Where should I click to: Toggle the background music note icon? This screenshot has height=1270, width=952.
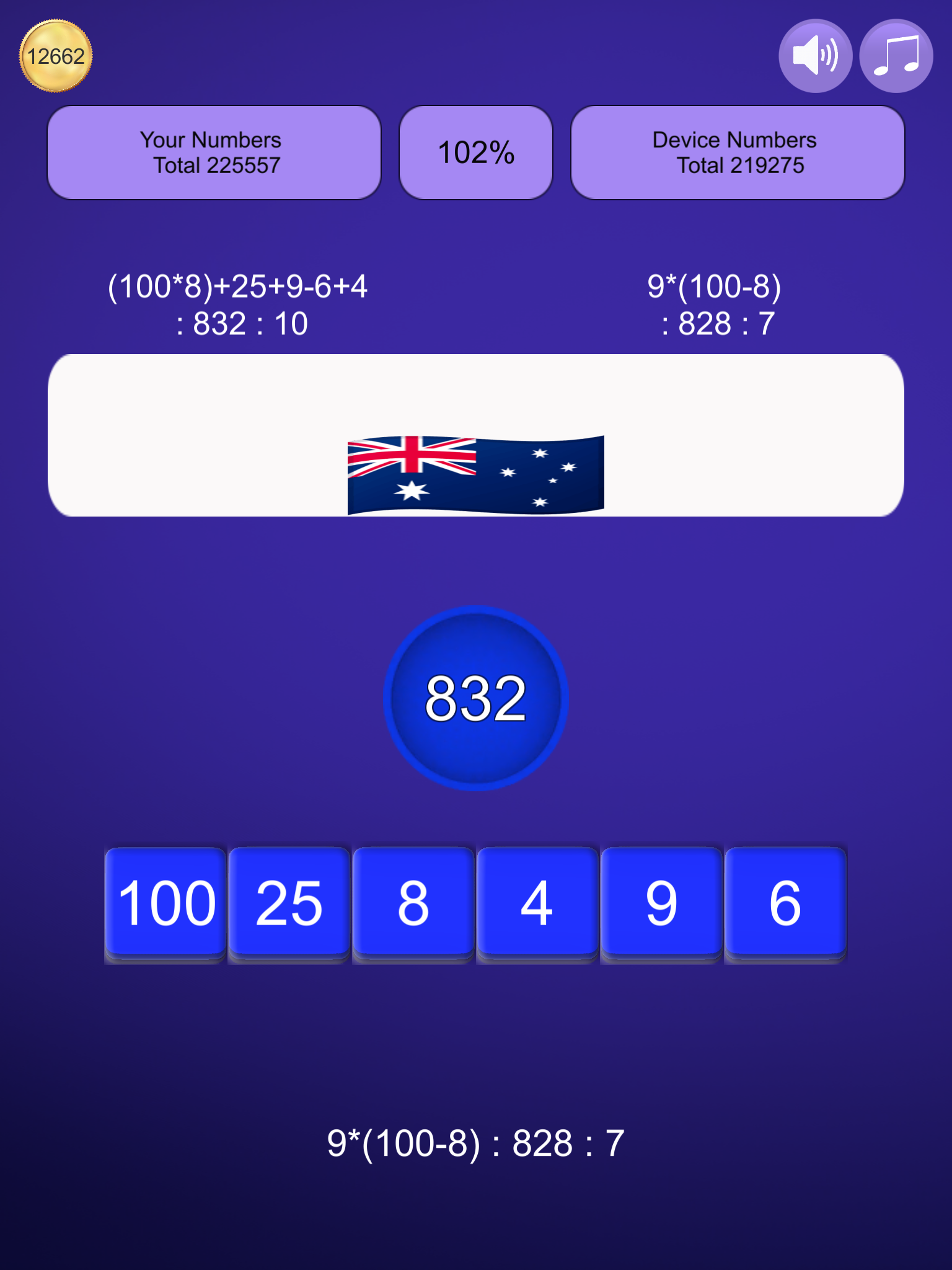(x=896, y=56)
